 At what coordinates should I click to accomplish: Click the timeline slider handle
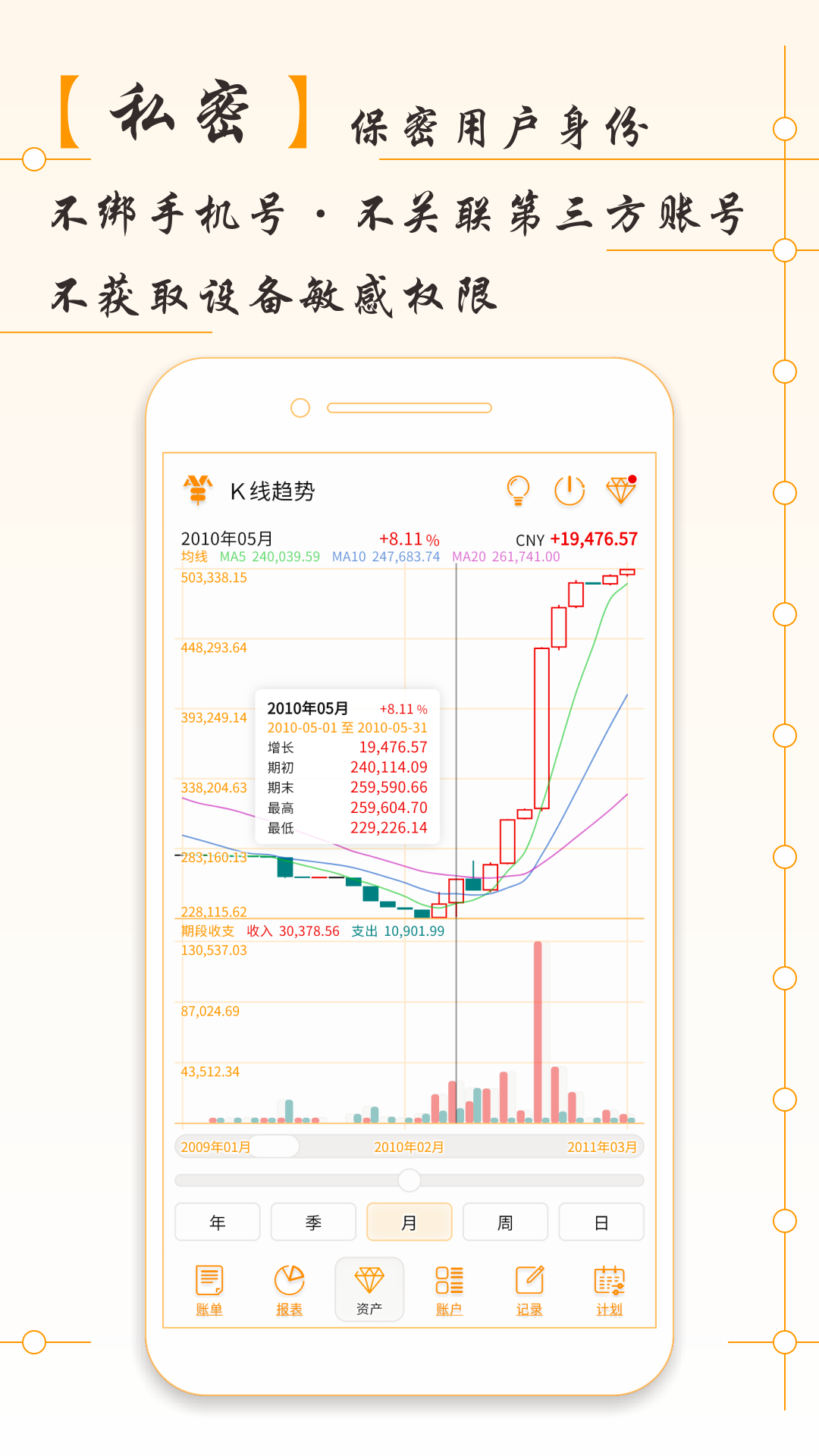coord(409,1181)
